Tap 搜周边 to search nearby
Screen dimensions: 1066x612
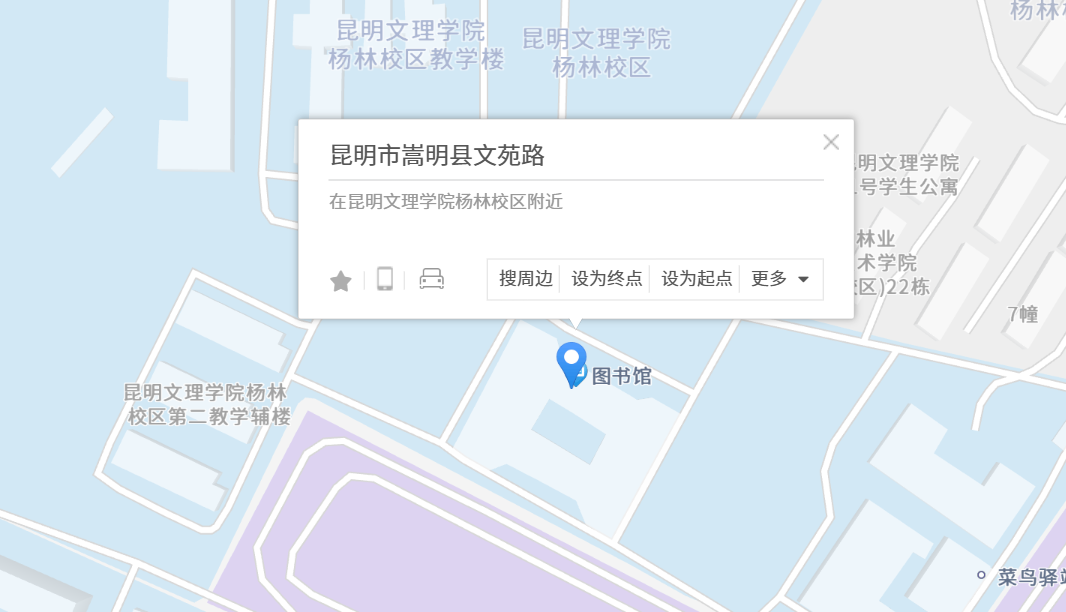point(525,279)
